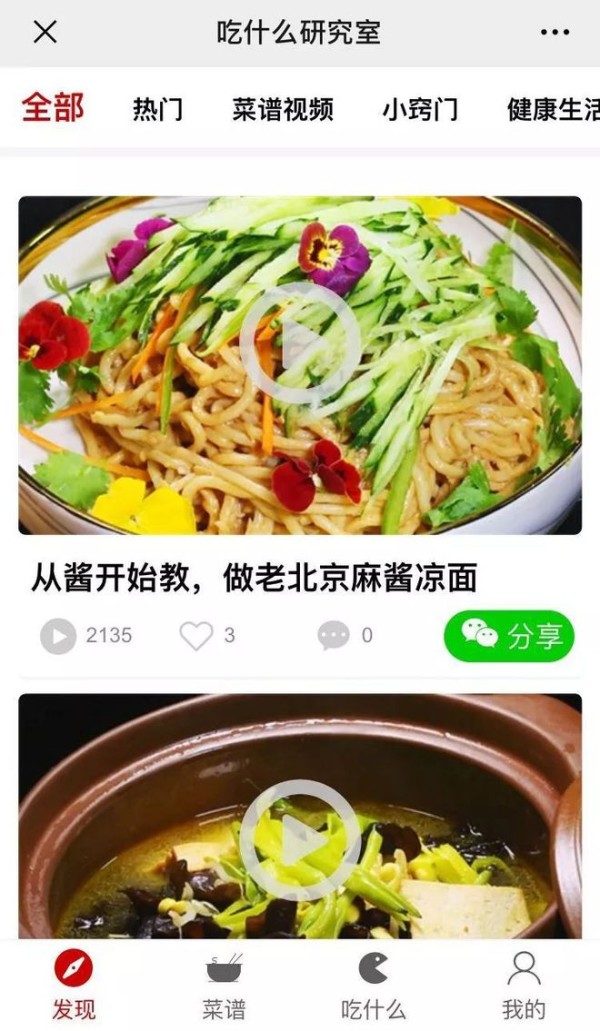Share the 麻酱凉面 recipe via 分享 button
The width and height of the screenshot is (600, 1031).
pos(509,635)
